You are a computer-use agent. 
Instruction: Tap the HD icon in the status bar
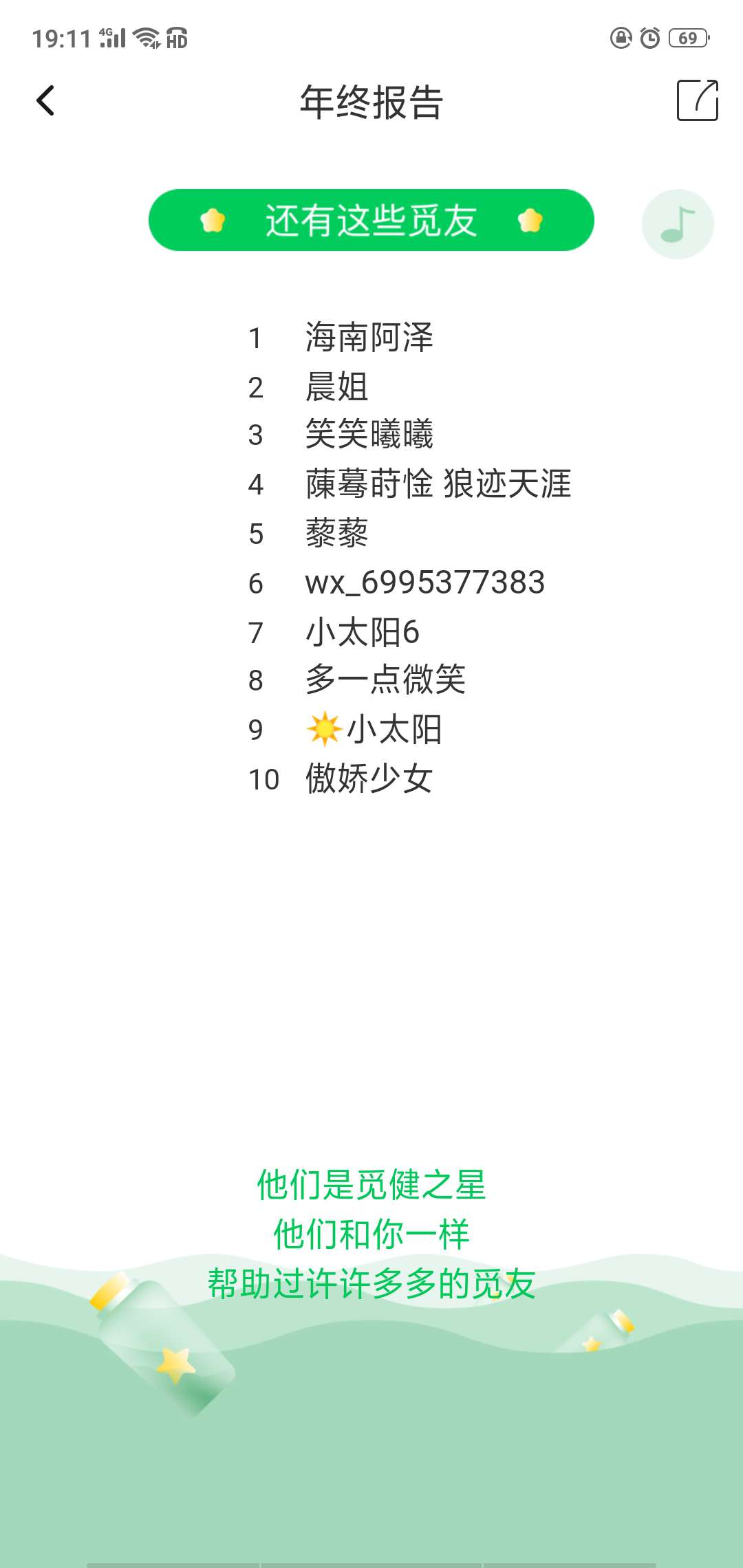click(176, 39)
